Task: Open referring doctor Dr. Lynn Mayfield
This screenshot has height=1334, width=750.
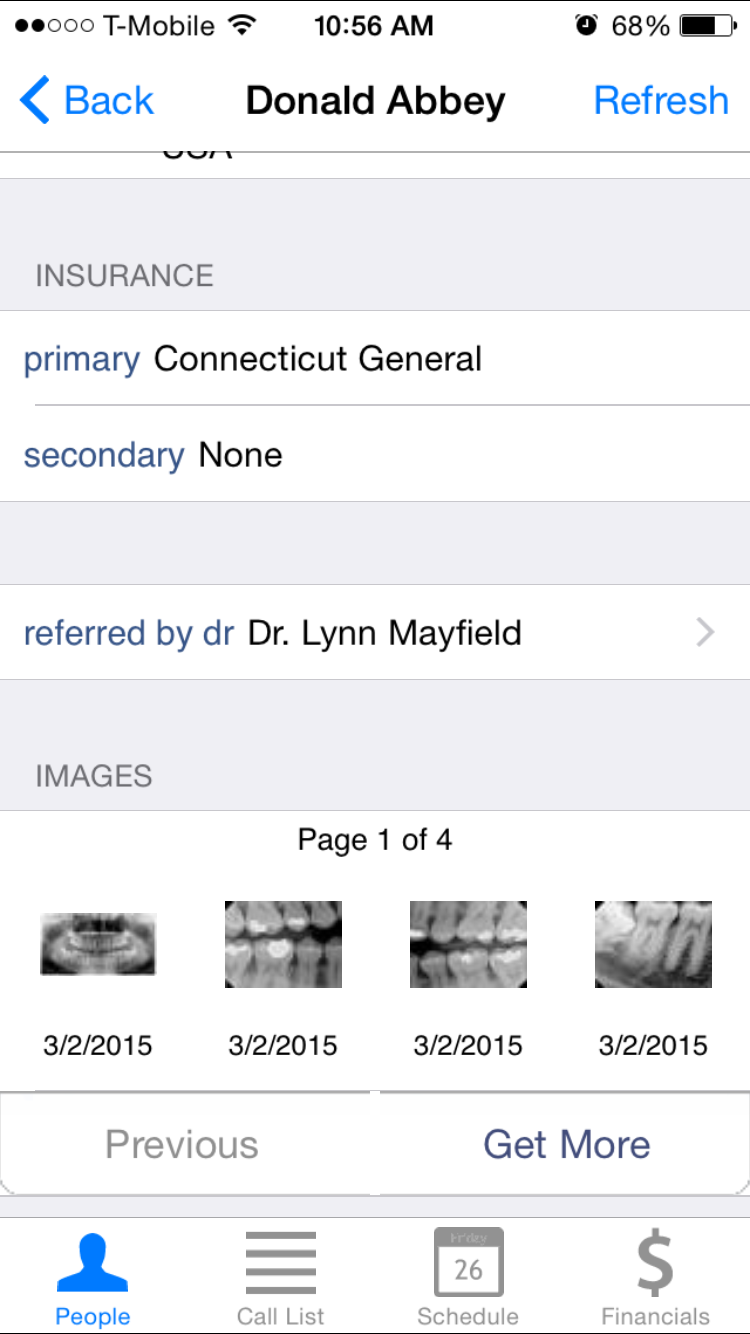Action: [374, 633]
